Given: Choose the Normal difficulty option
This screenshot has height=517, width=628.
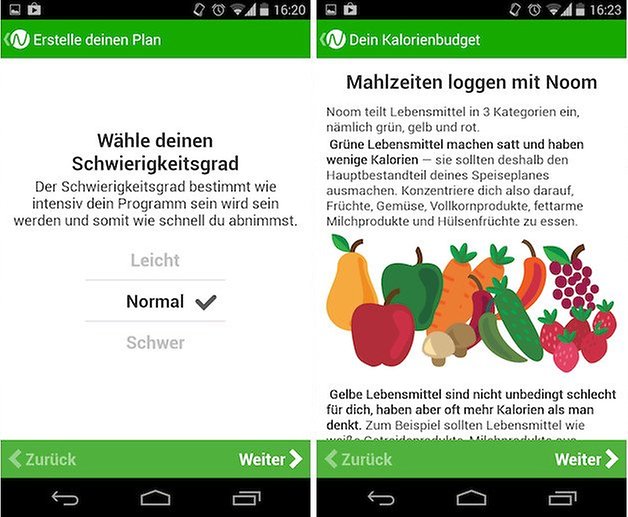Looking at the screenshot, I should (x=155, y=301).
